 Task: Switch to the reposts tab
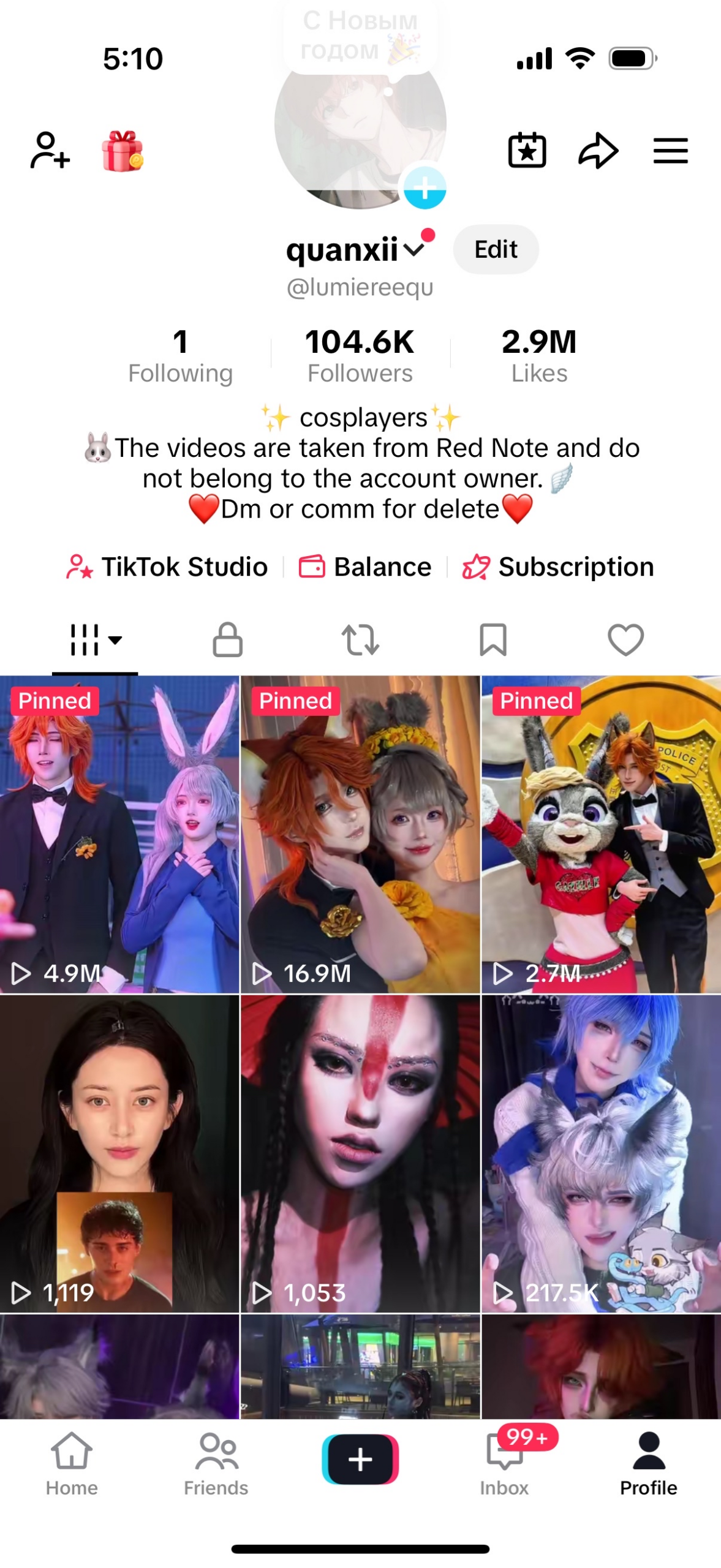tap(360, 639)
